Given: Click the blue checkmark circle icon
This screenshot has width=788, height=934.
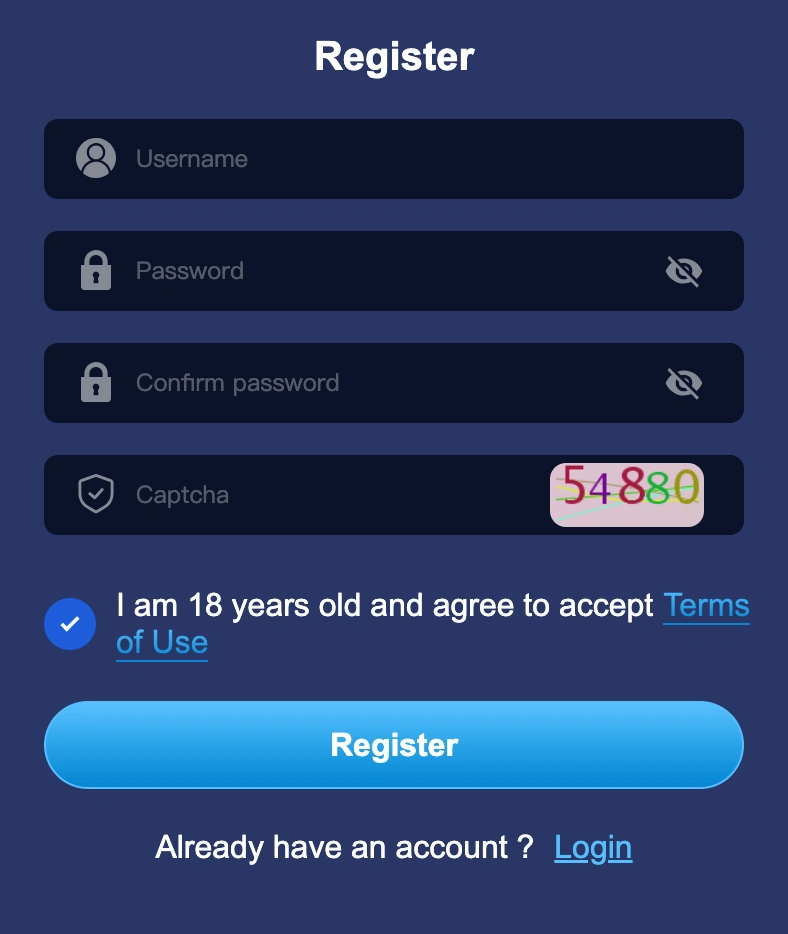Looking at the screenshot, I should coord(70,624).
